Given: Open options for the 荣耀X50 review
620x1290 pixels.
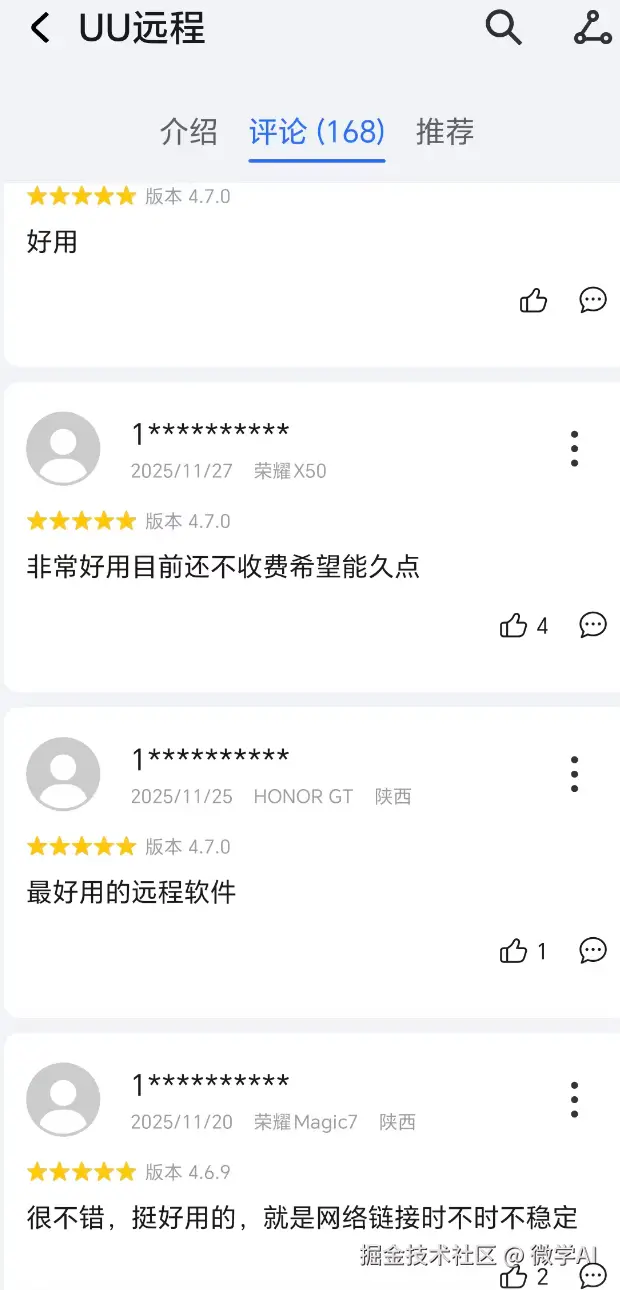Looking at the screenshot, I should tap(574, 449).
